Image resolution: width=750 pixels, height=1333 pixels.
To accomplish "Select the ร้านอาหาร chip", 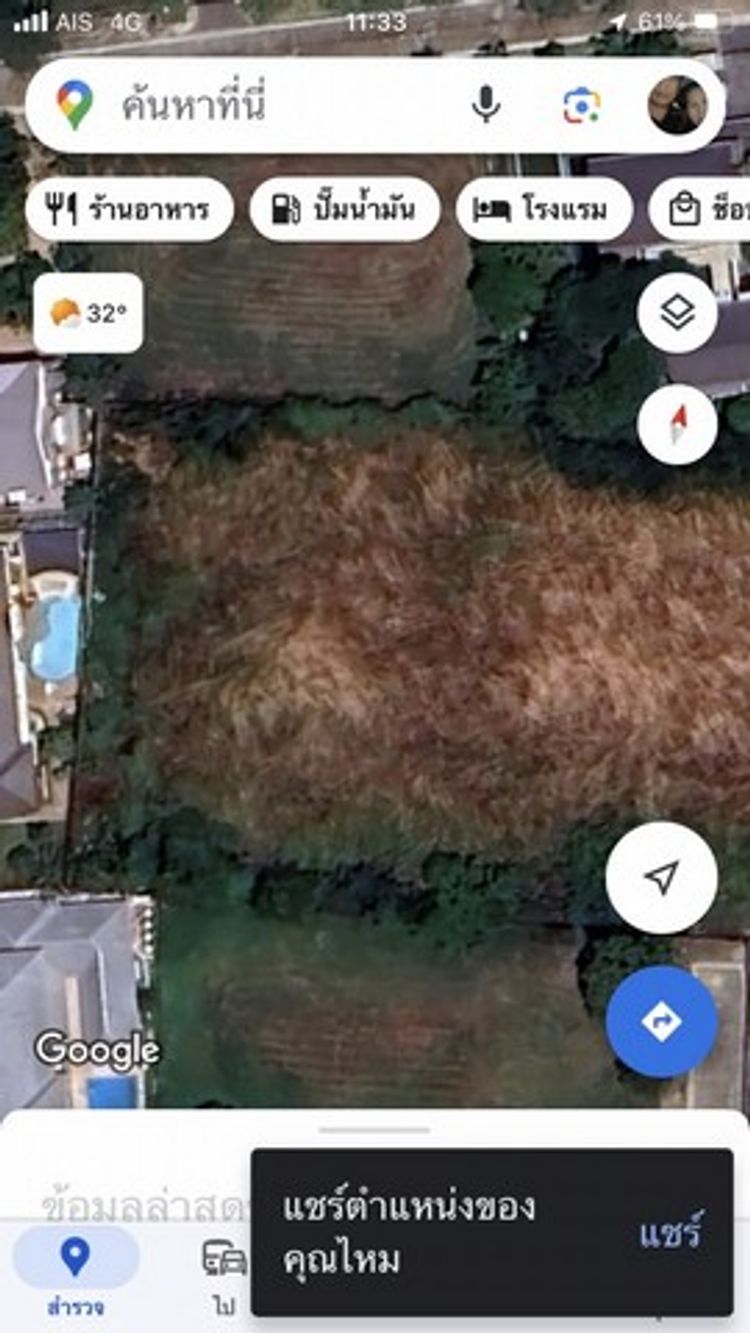I will click(129, 210).
